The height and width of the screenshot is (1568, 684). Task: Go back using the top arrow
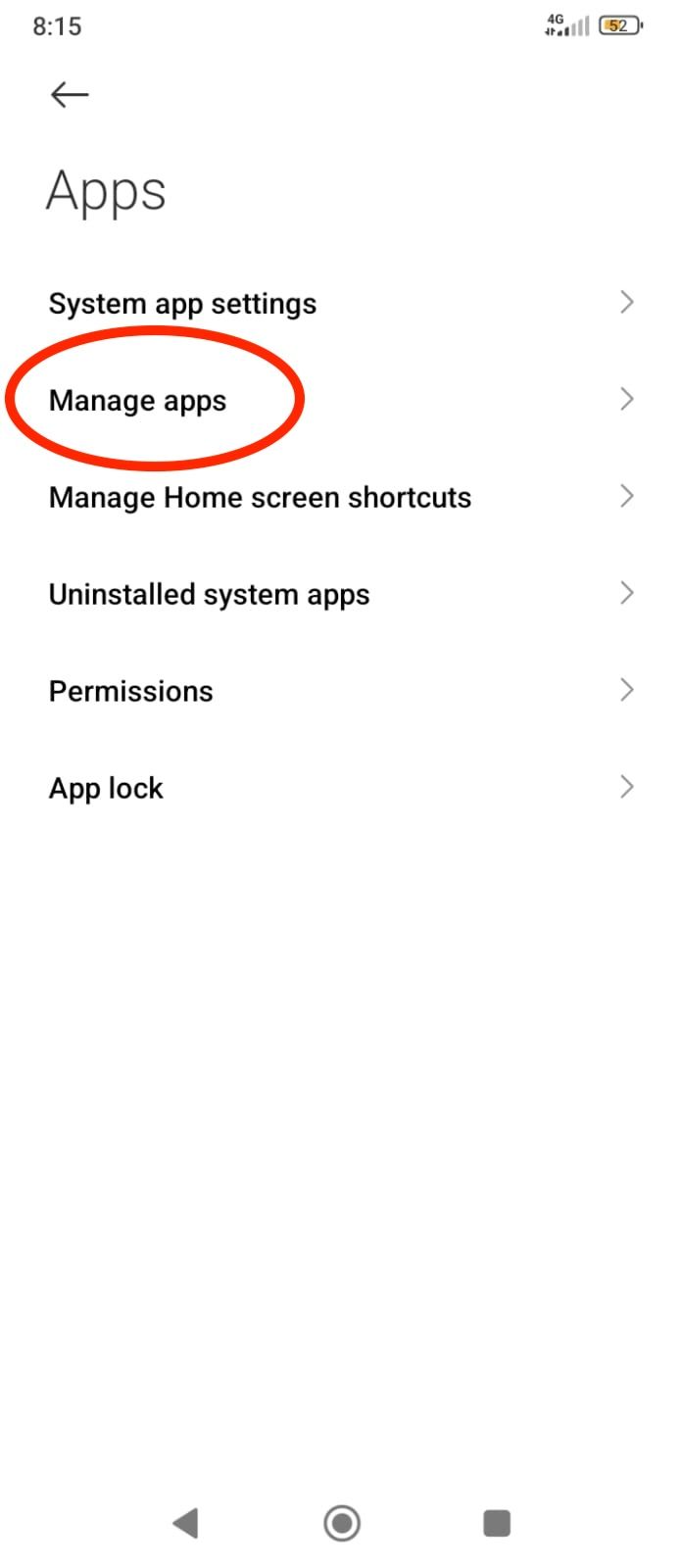click(70, 94)
